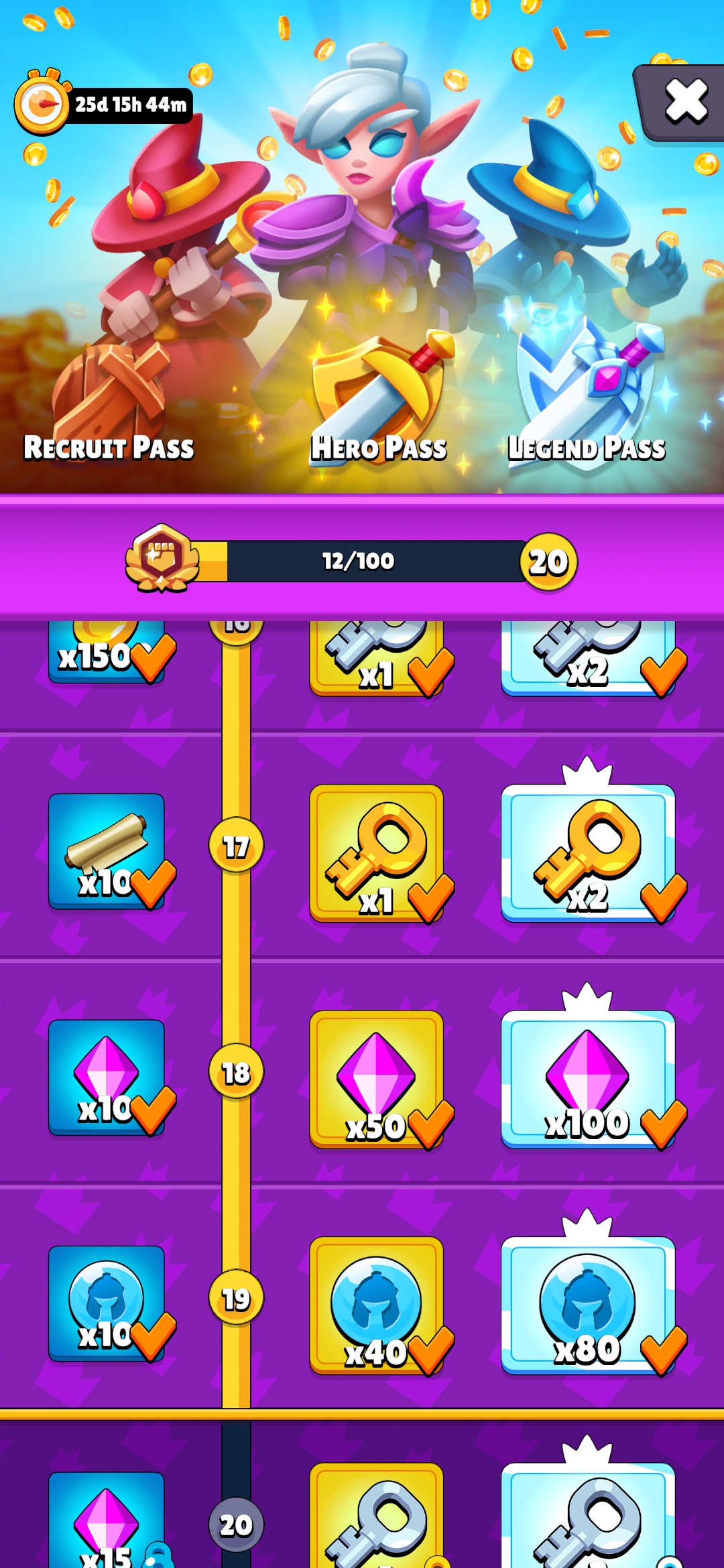The width and height of the screenshot is (724, 1568).
Task: Open the level 18 Hero Pass gems x50
Action: [x=377, y=1080]
